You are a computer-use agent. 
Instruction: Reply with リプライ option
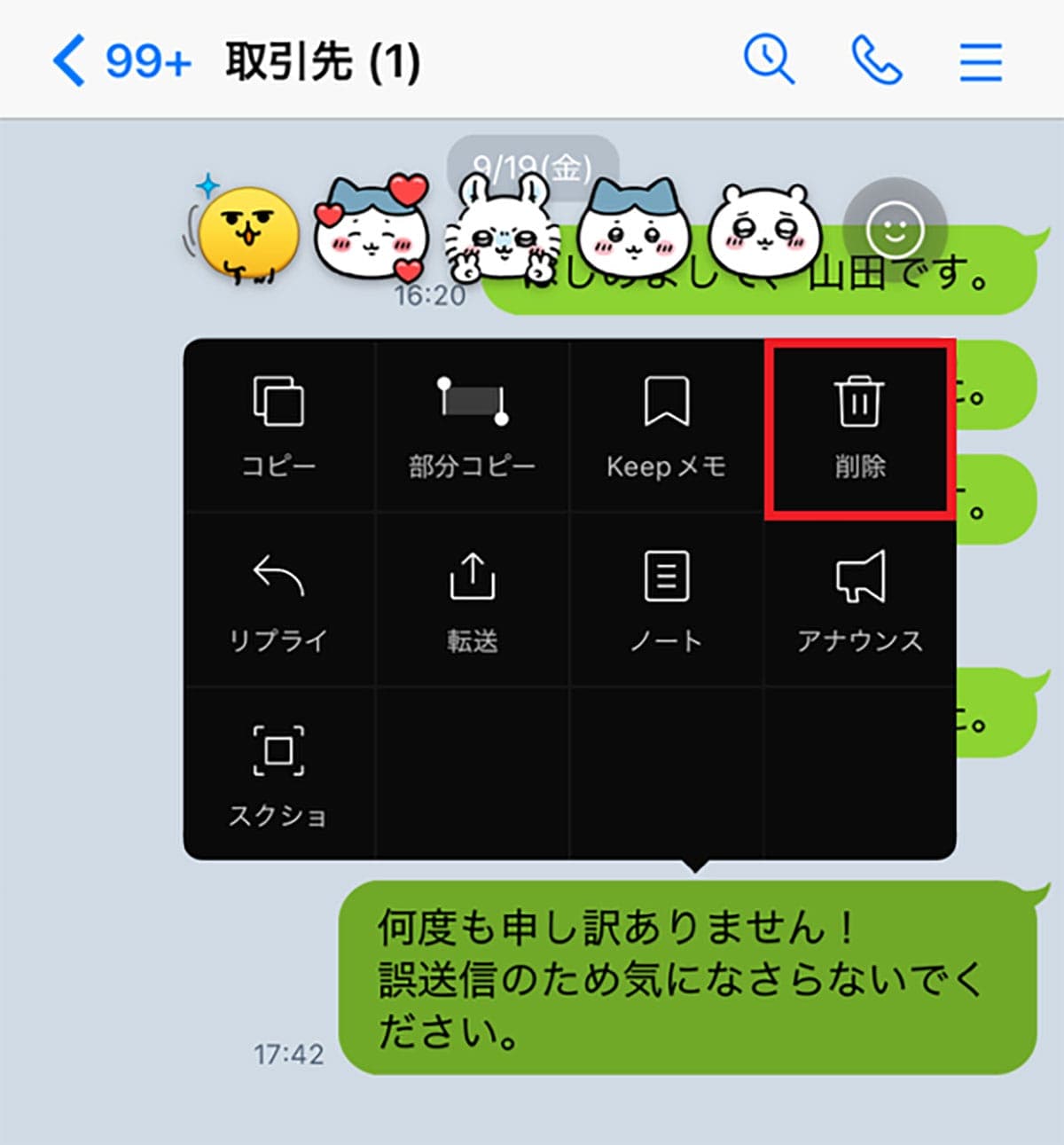coord(278,600)
